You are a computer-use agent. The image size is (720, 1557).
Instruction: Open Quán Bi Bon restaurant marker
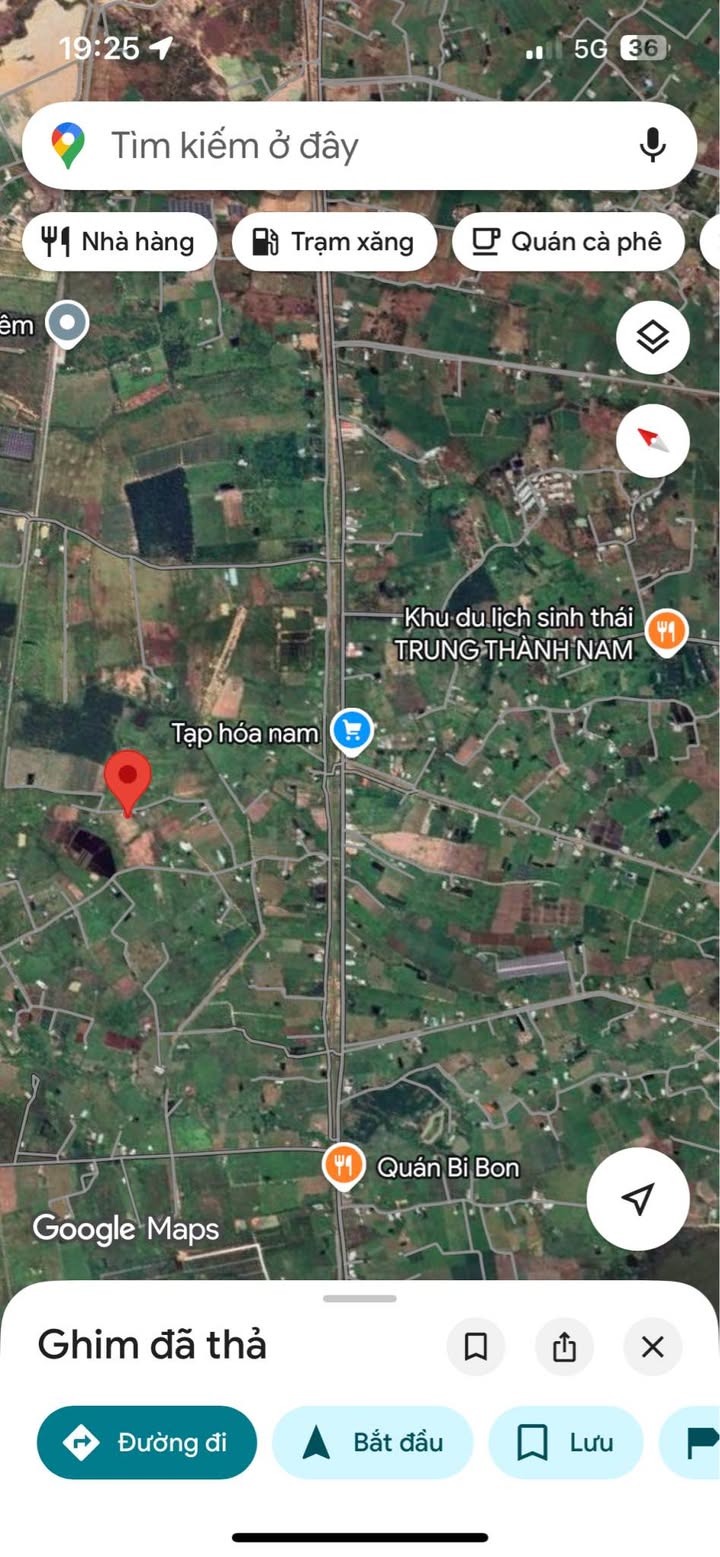click(343, 1166)
